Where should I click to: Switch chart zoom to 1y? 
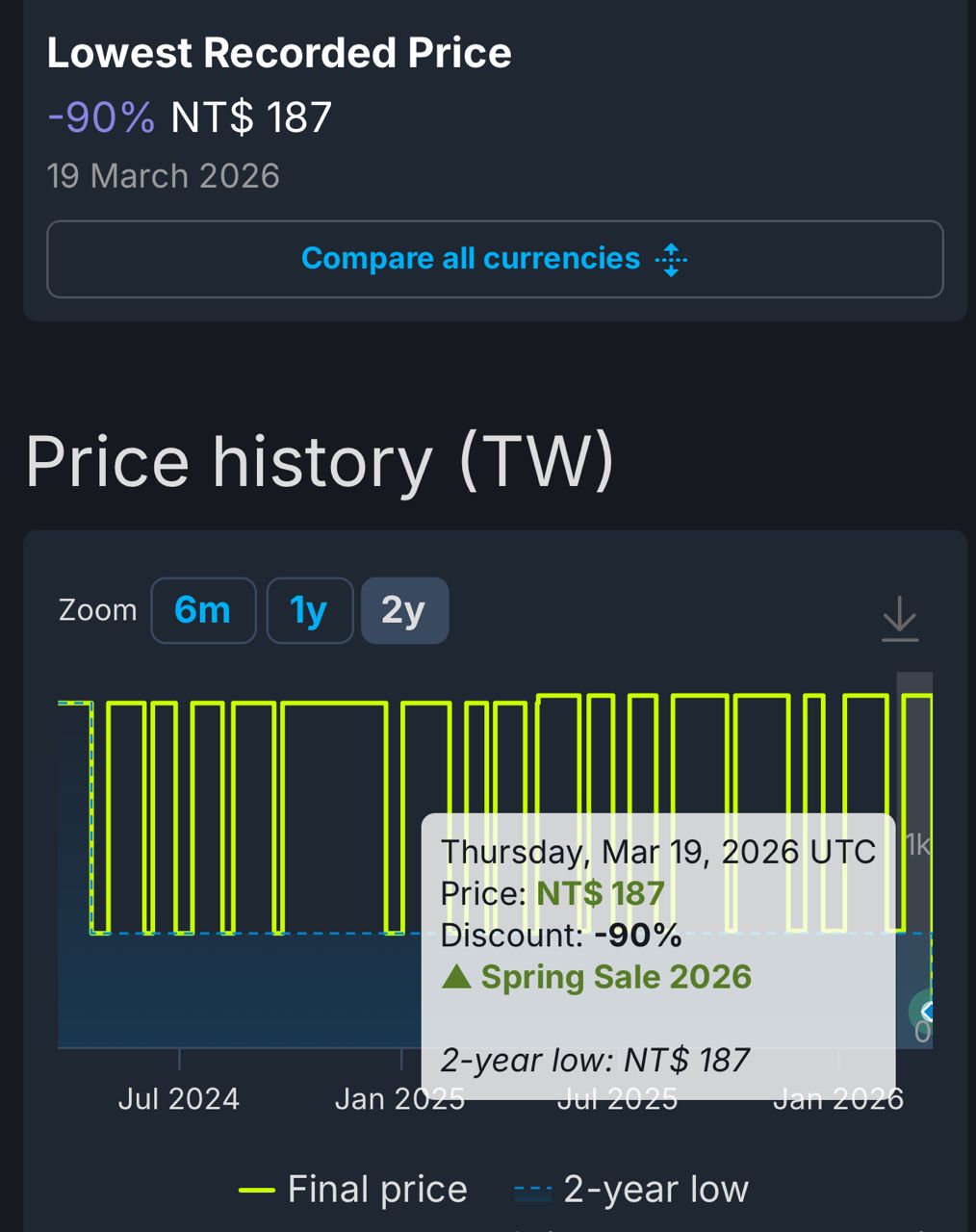pos(309,610)
